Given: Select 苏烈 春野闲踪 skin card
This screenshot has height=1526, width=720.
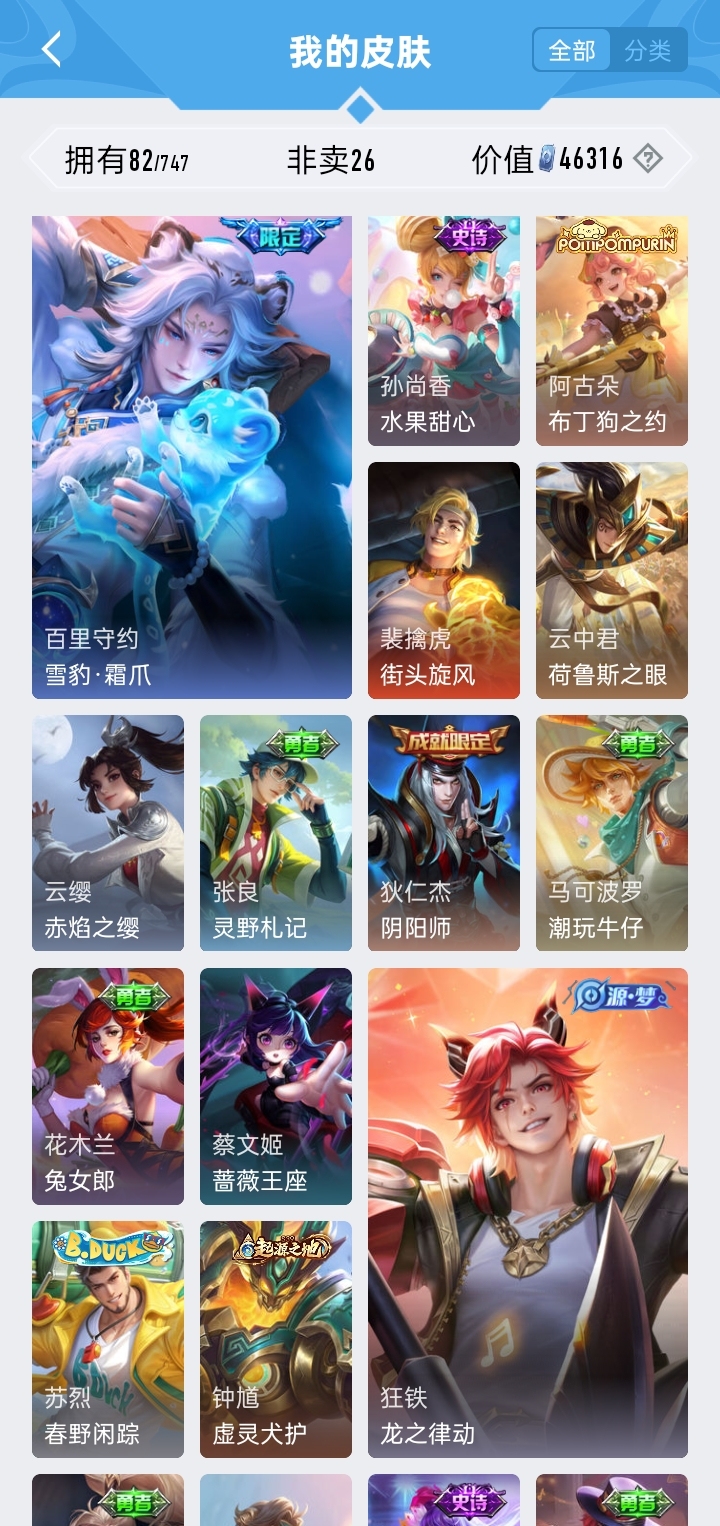Looking at the screenshot, I should pos(108,1339).
